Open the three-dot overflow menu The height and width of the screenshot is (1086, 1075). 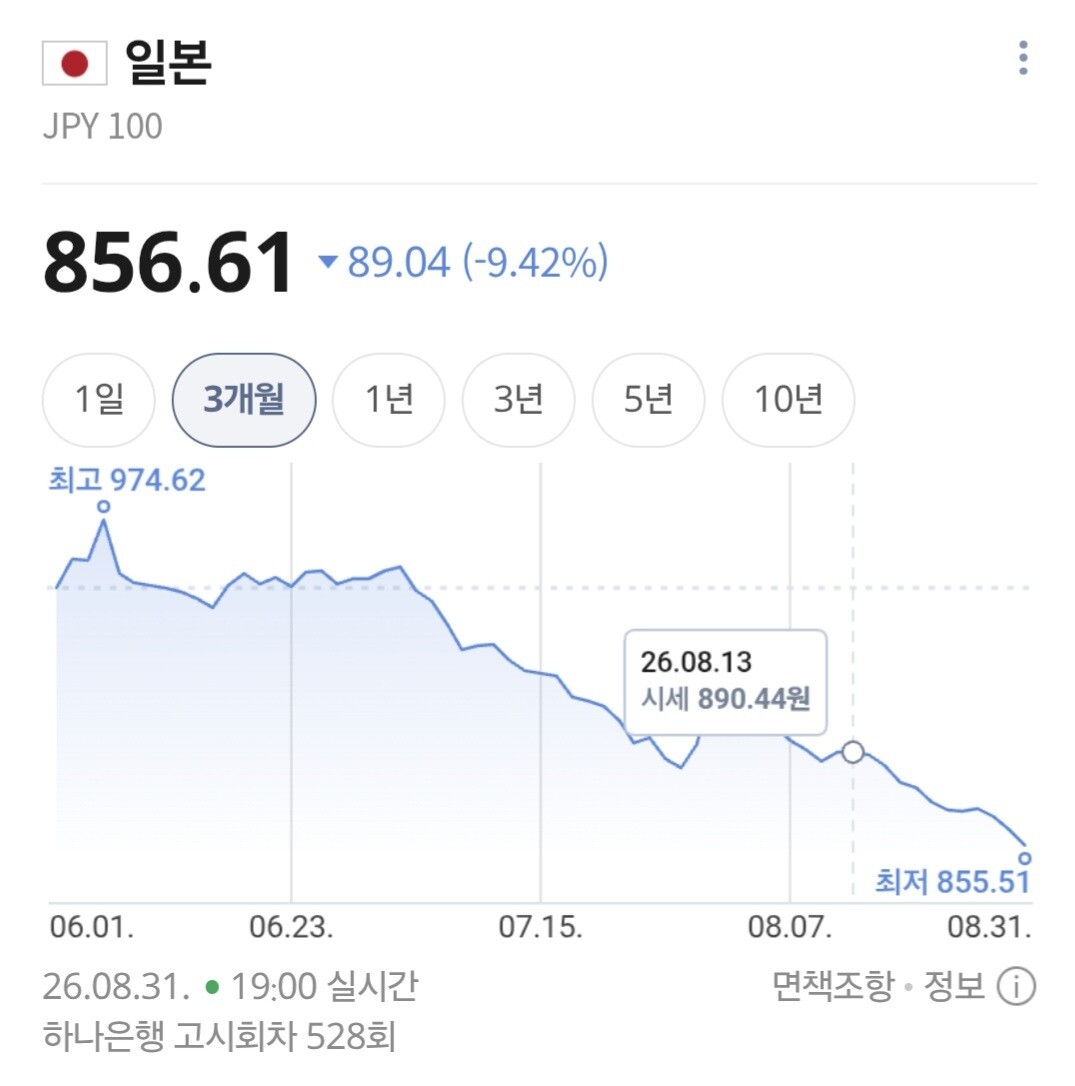1023,58
